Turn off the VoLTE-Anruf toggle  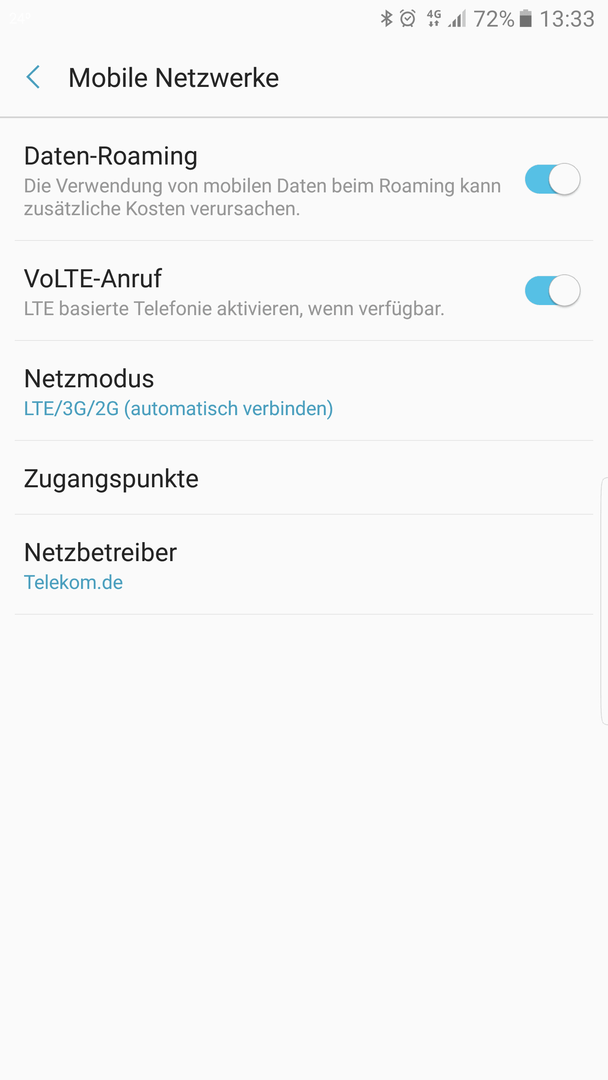click(x=552, y=290)
